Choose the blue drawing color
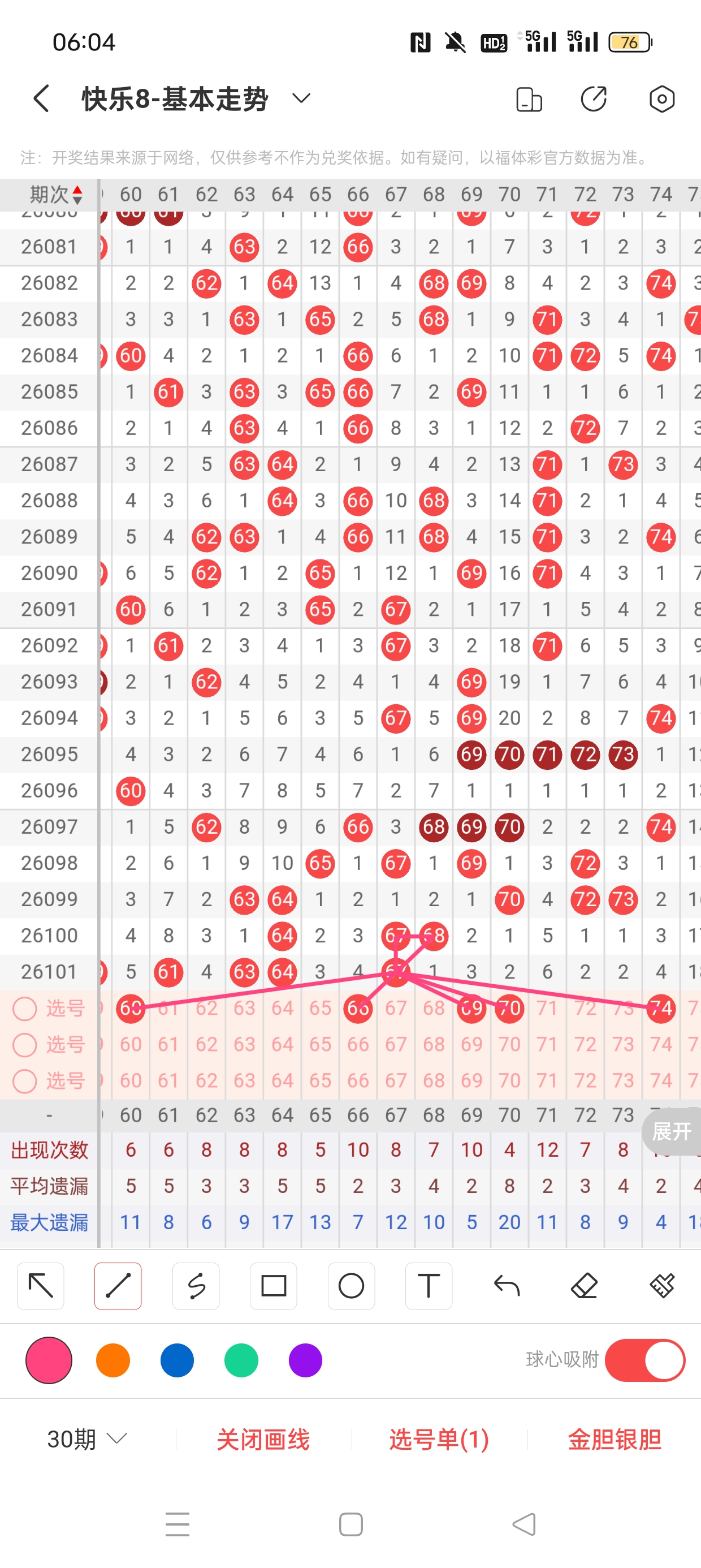Screen dimensions: 701x1568 pos(177,1360)
